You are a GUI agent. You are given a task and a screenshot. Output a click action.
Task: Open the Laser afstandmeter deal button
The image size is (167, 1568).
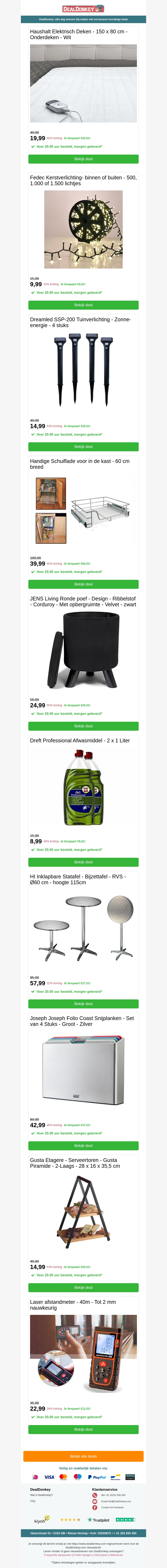click(x=83, y=1429)
